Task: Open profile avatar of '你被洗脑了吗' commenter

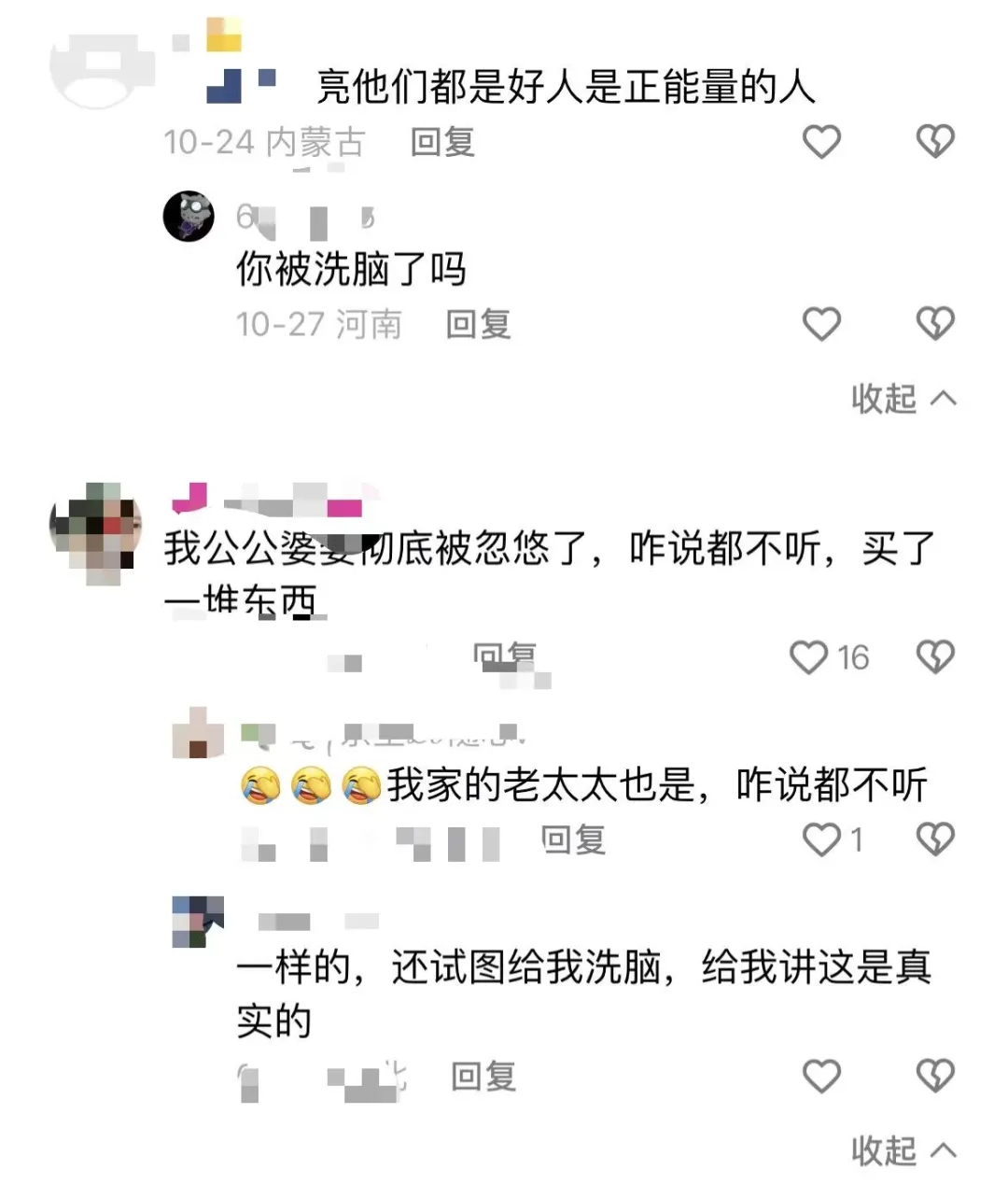Action: pos(189,217)
